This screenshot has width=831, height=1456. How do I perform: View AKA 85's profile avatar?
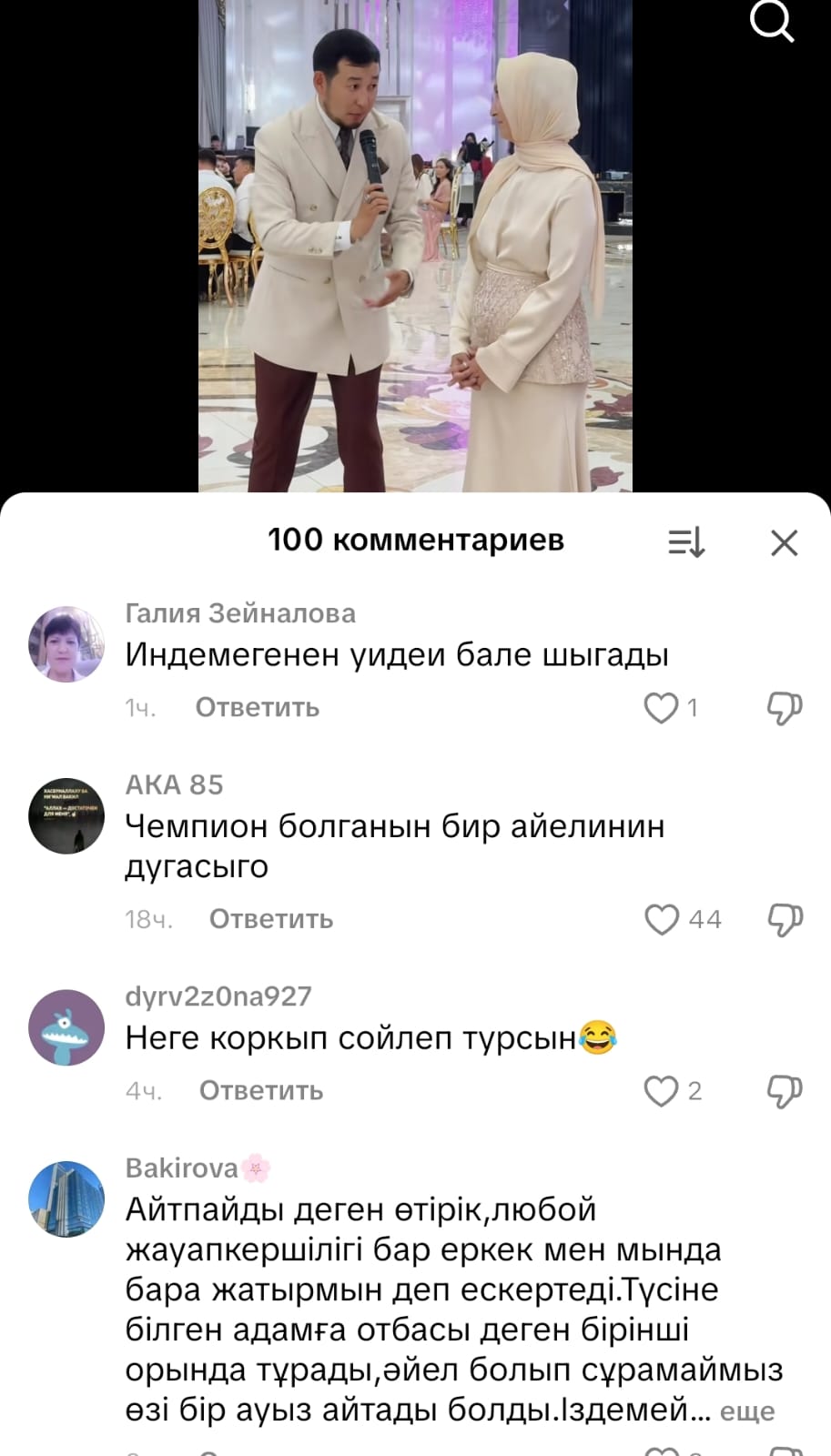tap(66, 815)
